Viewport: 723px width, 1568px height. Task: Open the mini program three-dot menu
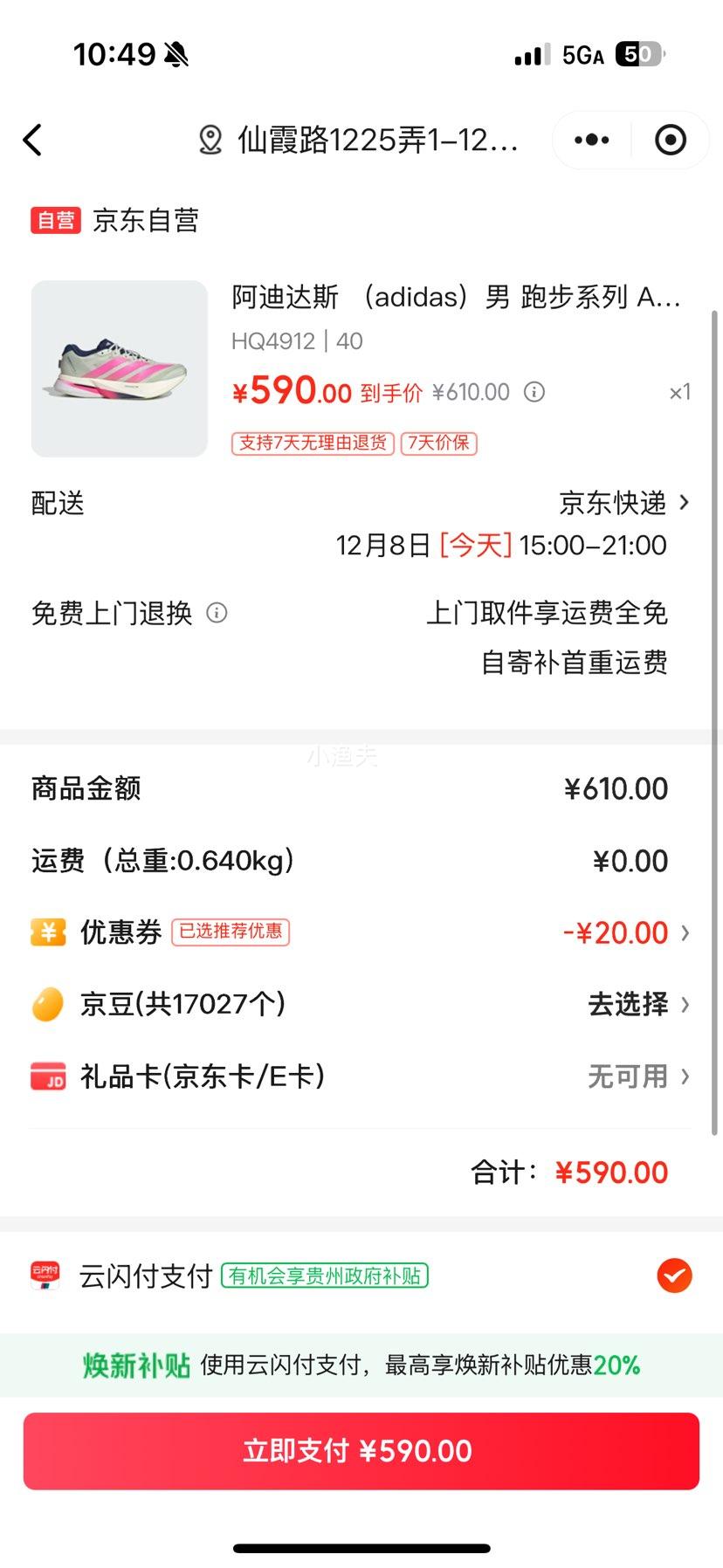coord(591,140)
